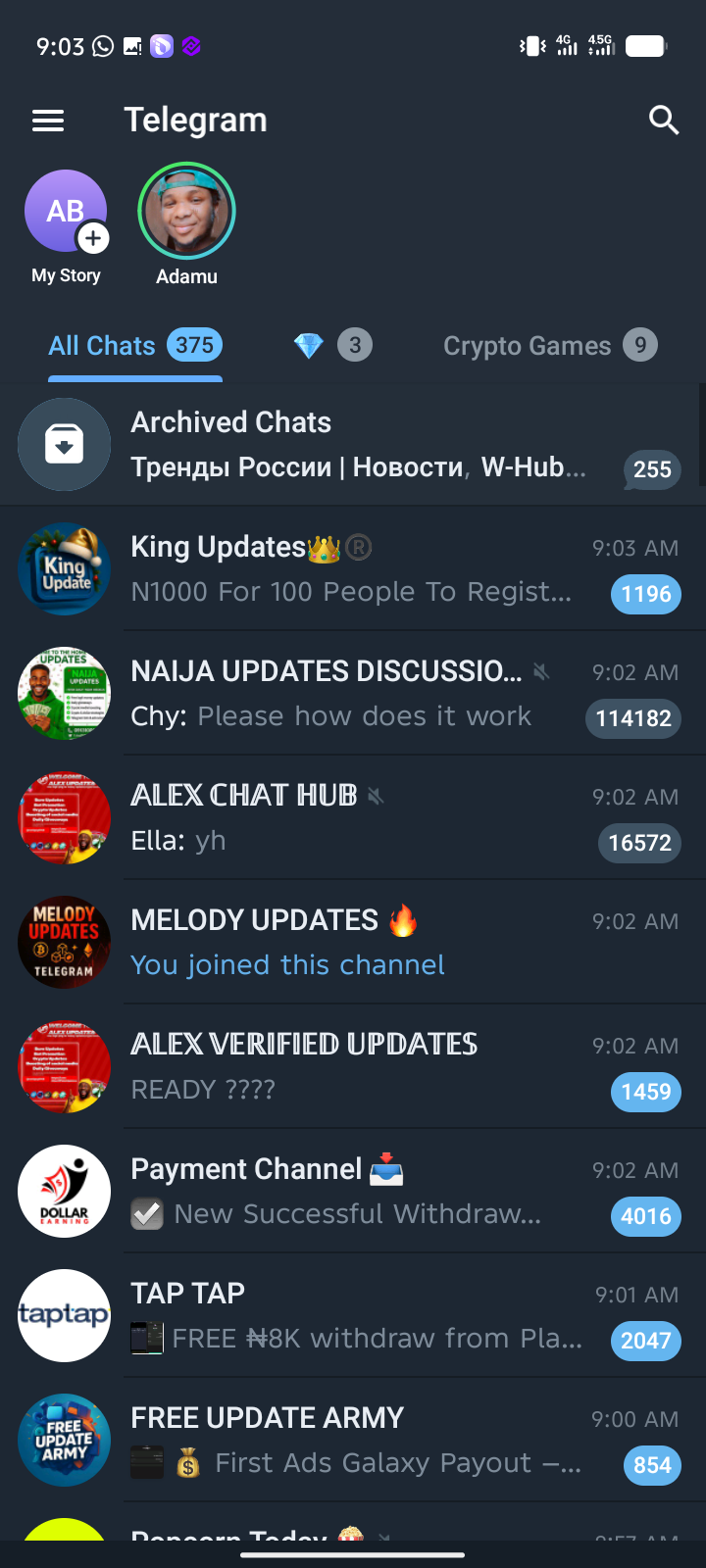Open ALEX VERIFIED UPDATES channel
The height and width of the screenshot is (1568, 706).
353,1067
